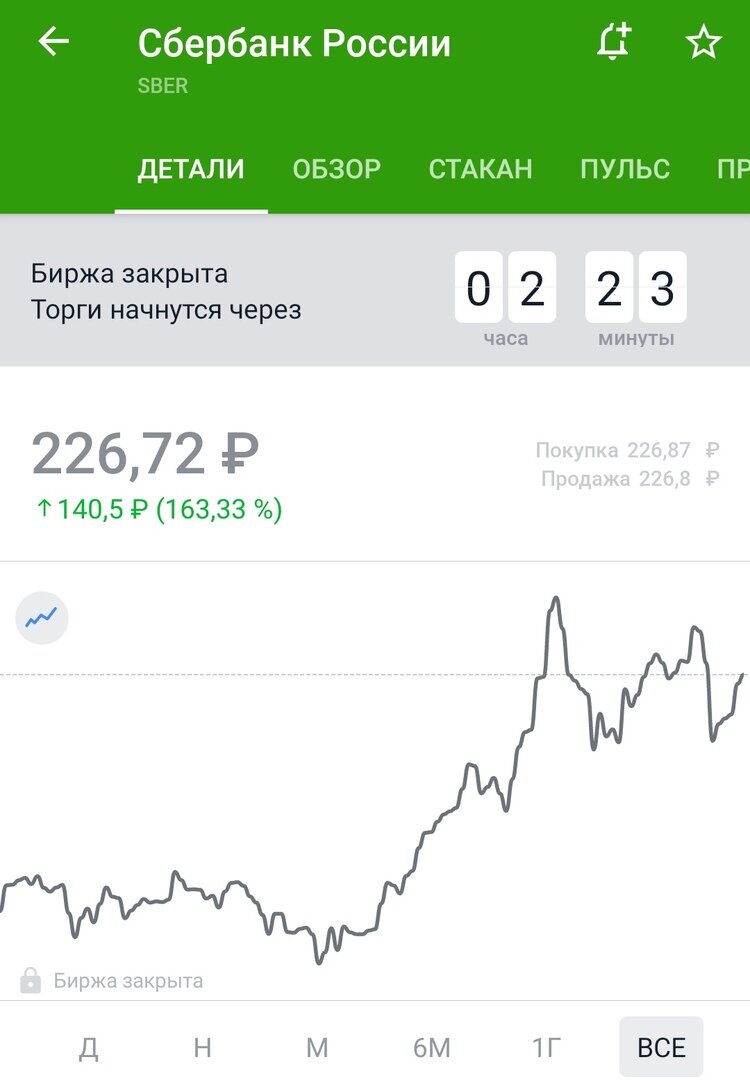Show the chart for the Д period
This screenshot has height=1080, width=750.
click(88, 1047)
